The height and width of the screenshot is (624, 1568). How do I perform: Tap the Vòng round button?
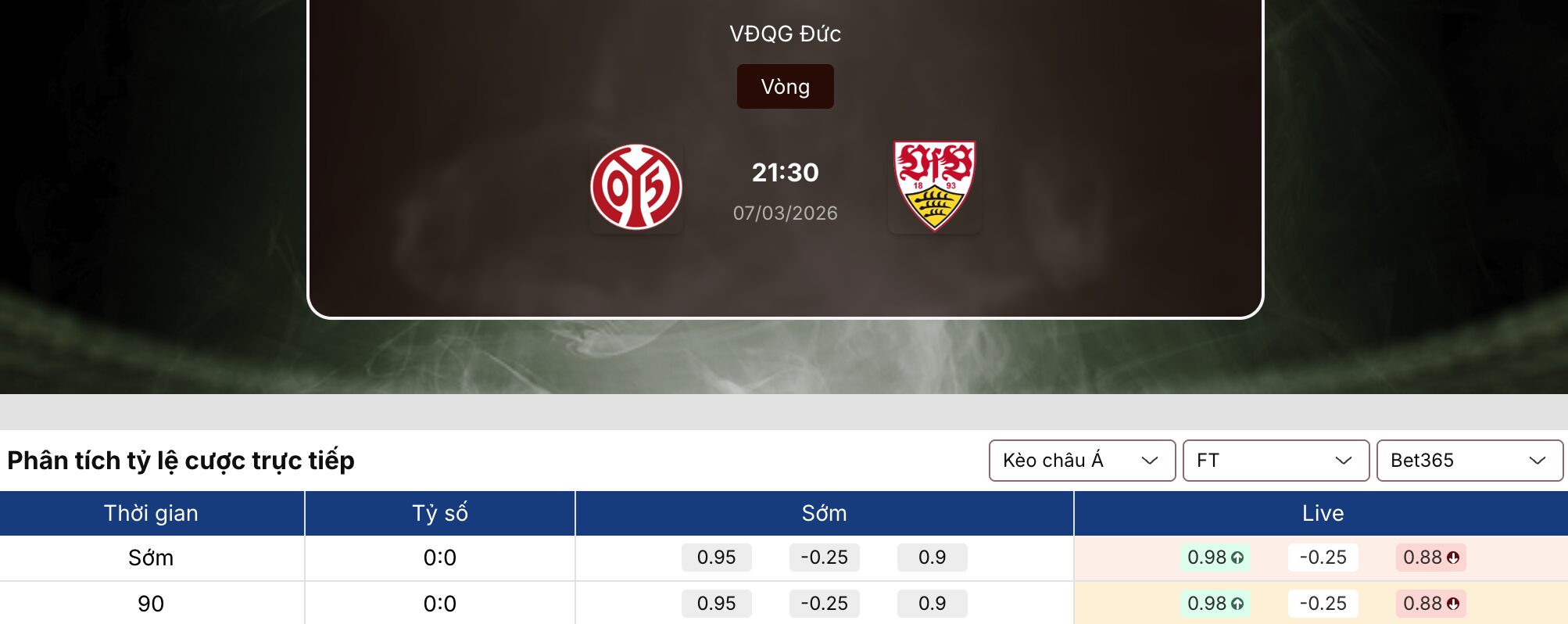[785, 87]
